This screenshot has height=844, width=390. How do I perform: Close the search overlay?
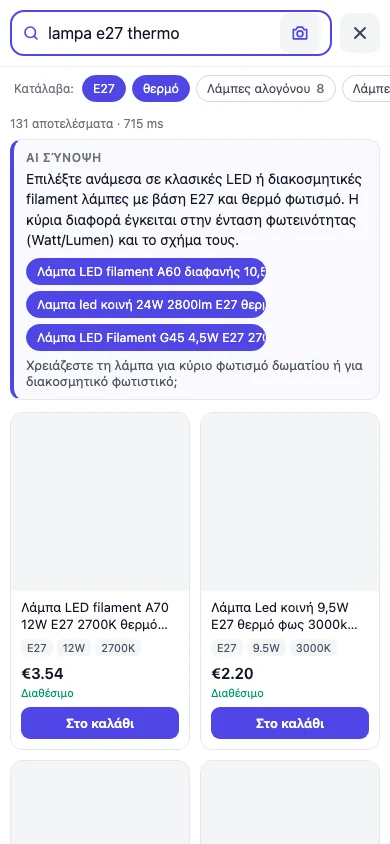tap(360, 33)
